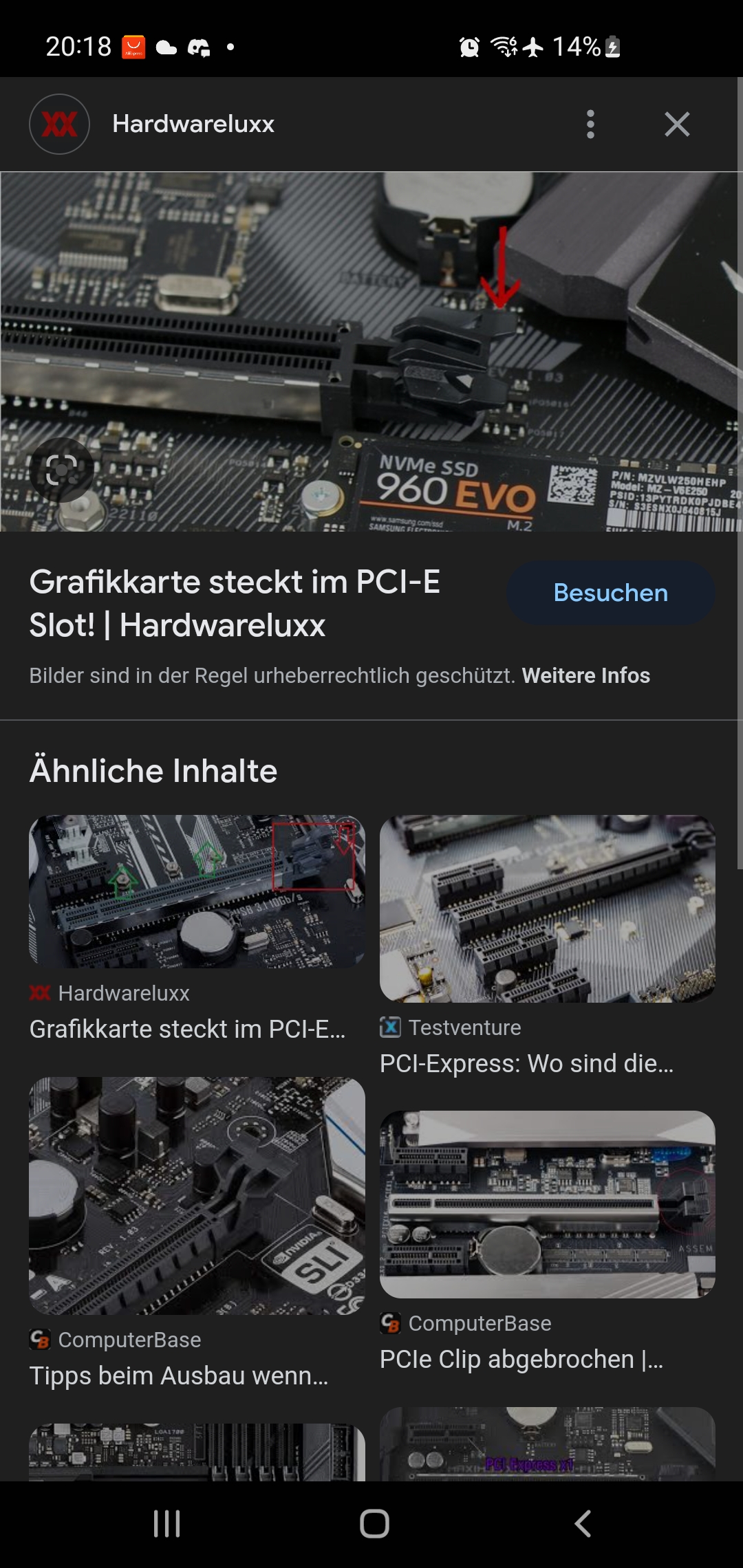Open the Weitere Infos link

click(585, 675)
